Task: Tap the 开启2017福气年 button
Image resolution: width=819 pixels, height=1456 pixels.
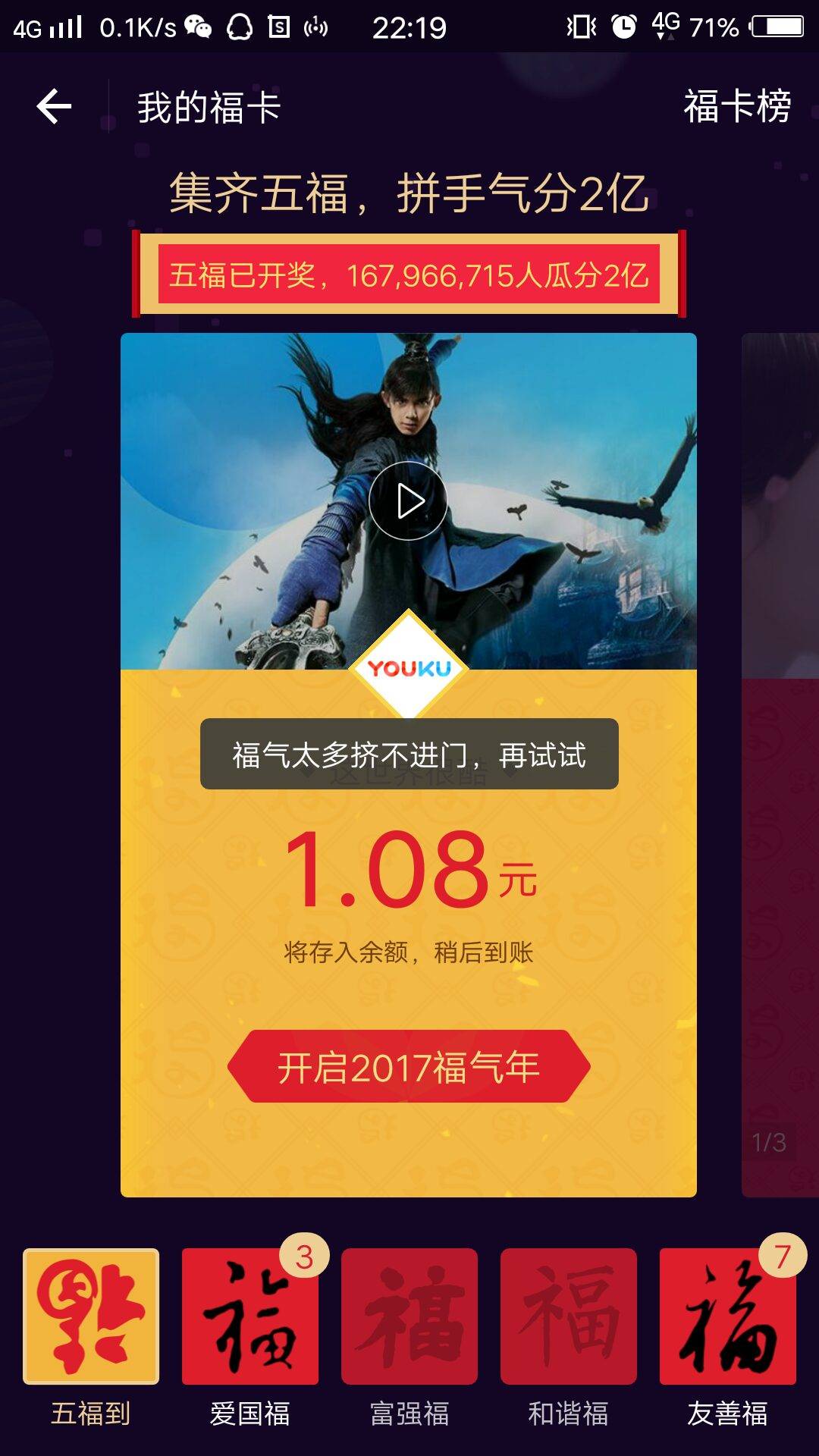Action: pos(409,1066)
